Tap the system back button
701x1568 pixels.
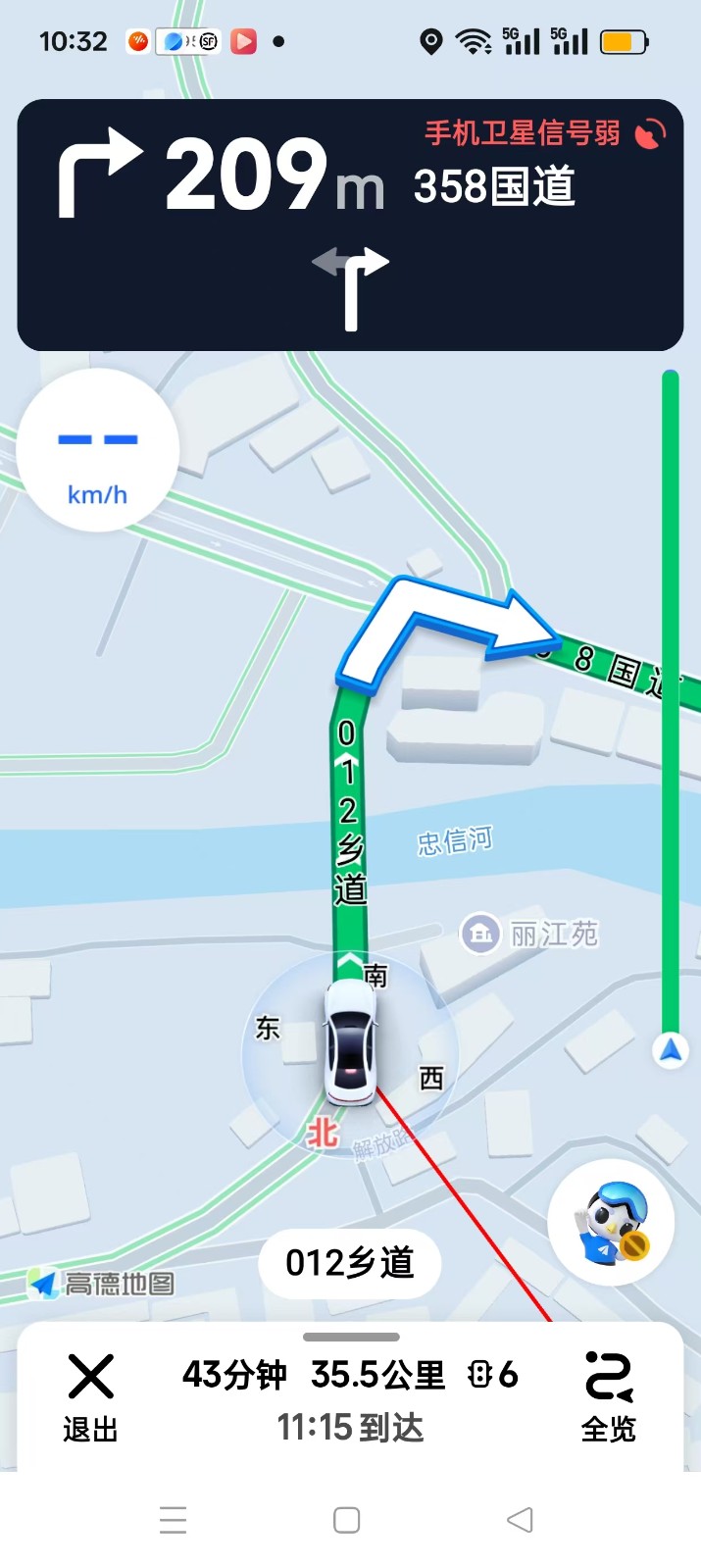520,1520
